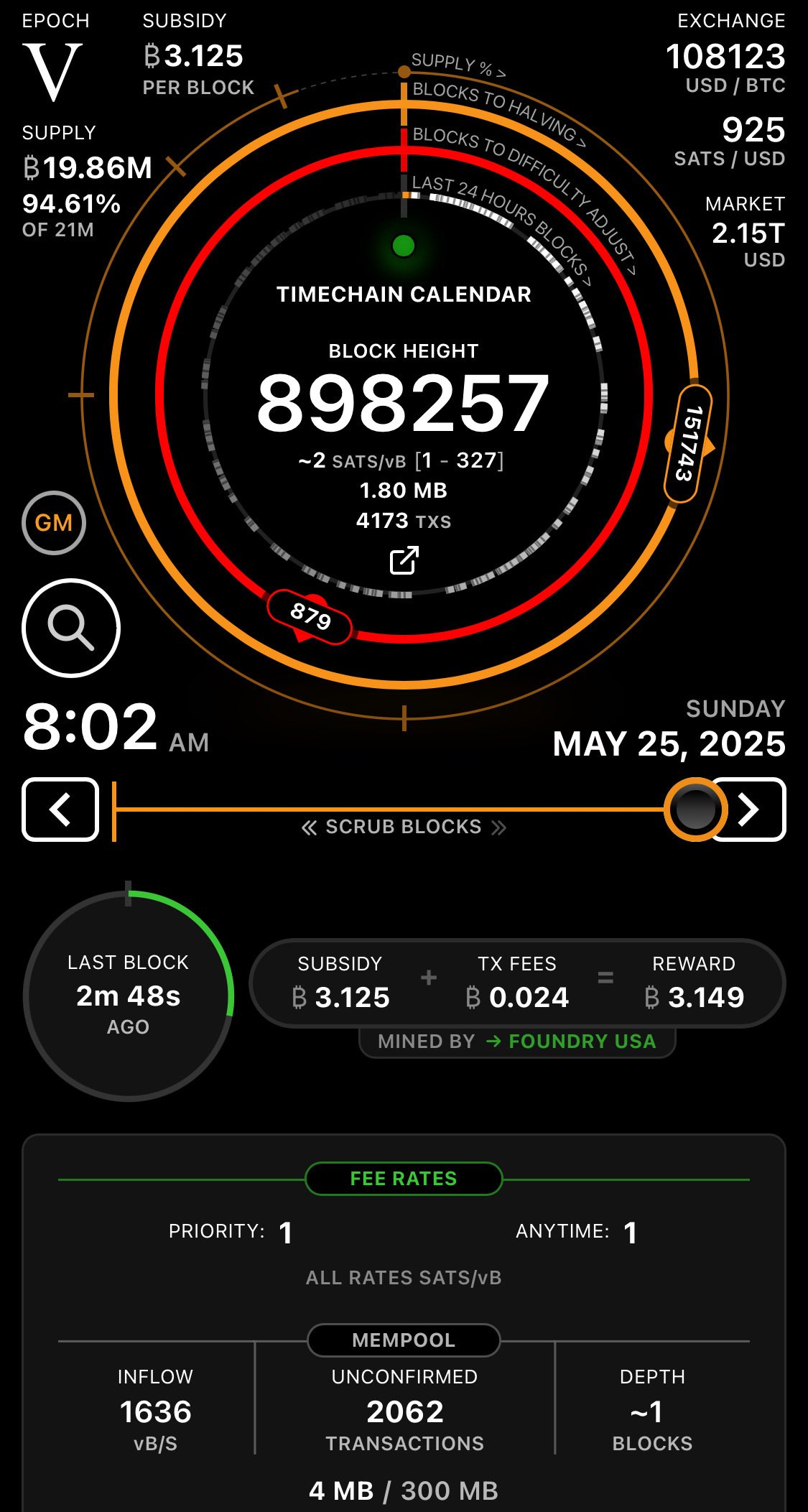Go to the previous block with left arrow
808x1512 pixels.
(60, 810)
